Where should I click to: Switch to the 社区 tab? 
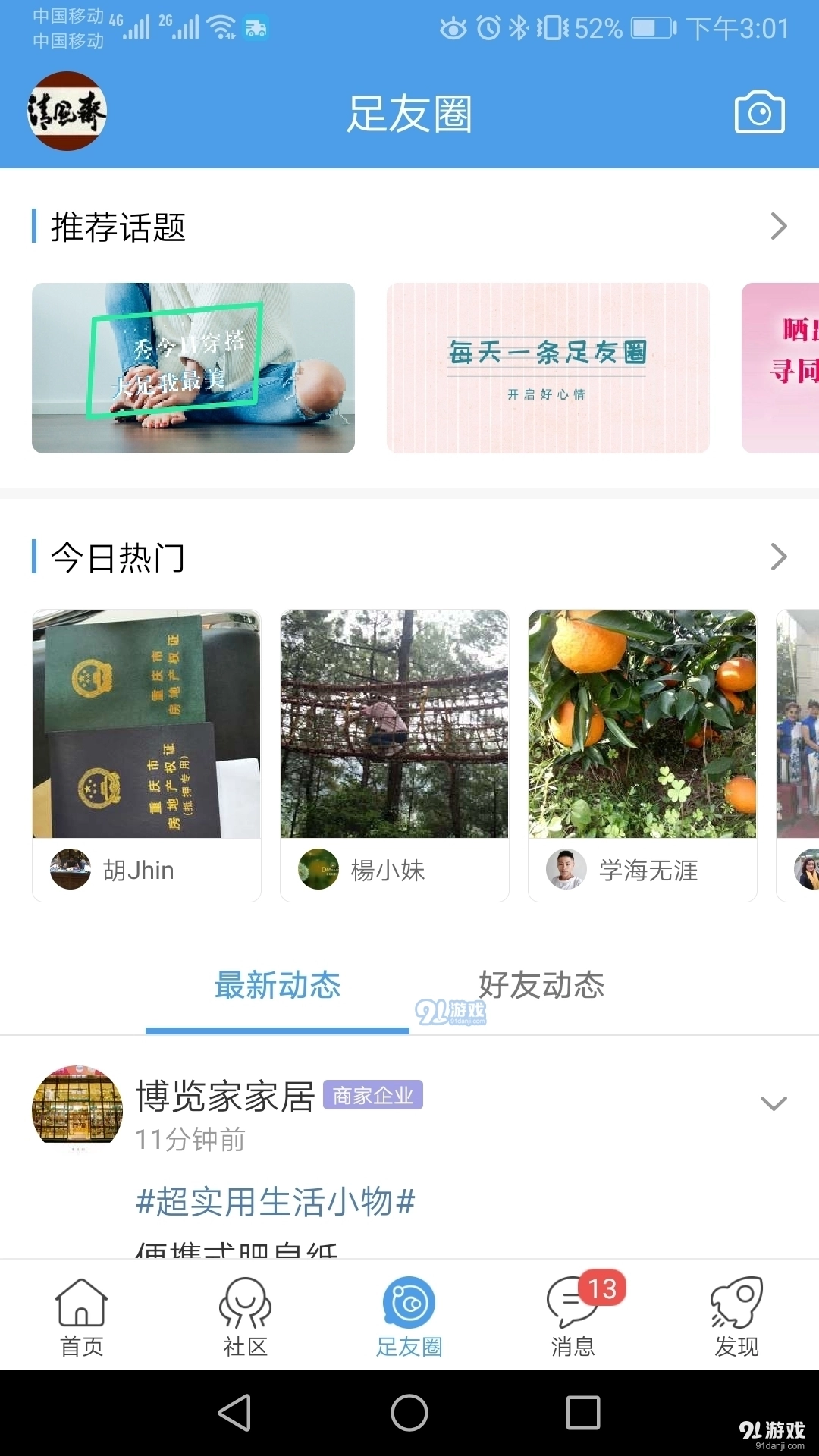click(246, 1317)
